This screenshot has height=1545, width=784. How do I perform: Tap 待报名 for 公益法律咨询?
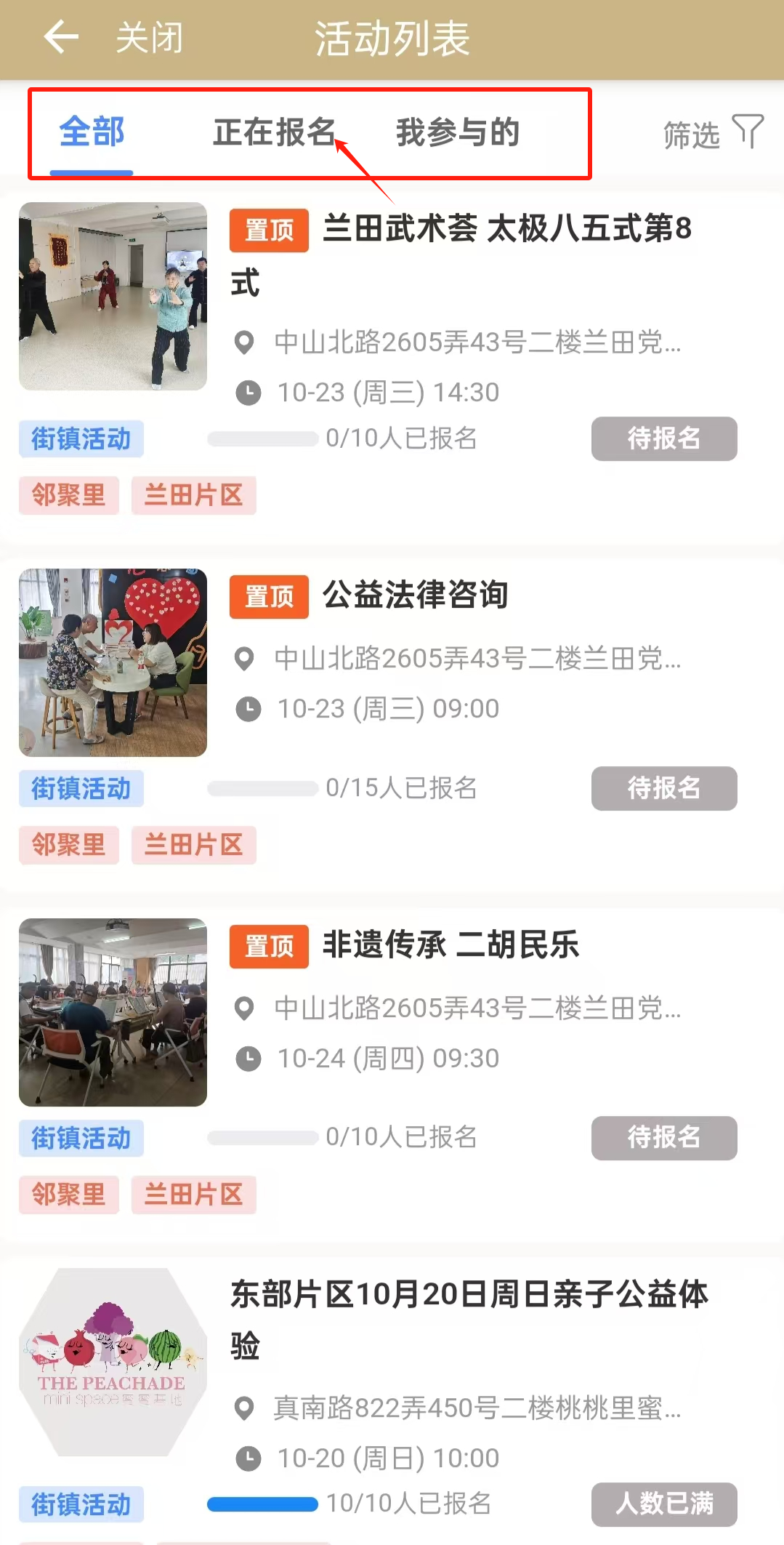pos(663,788)
